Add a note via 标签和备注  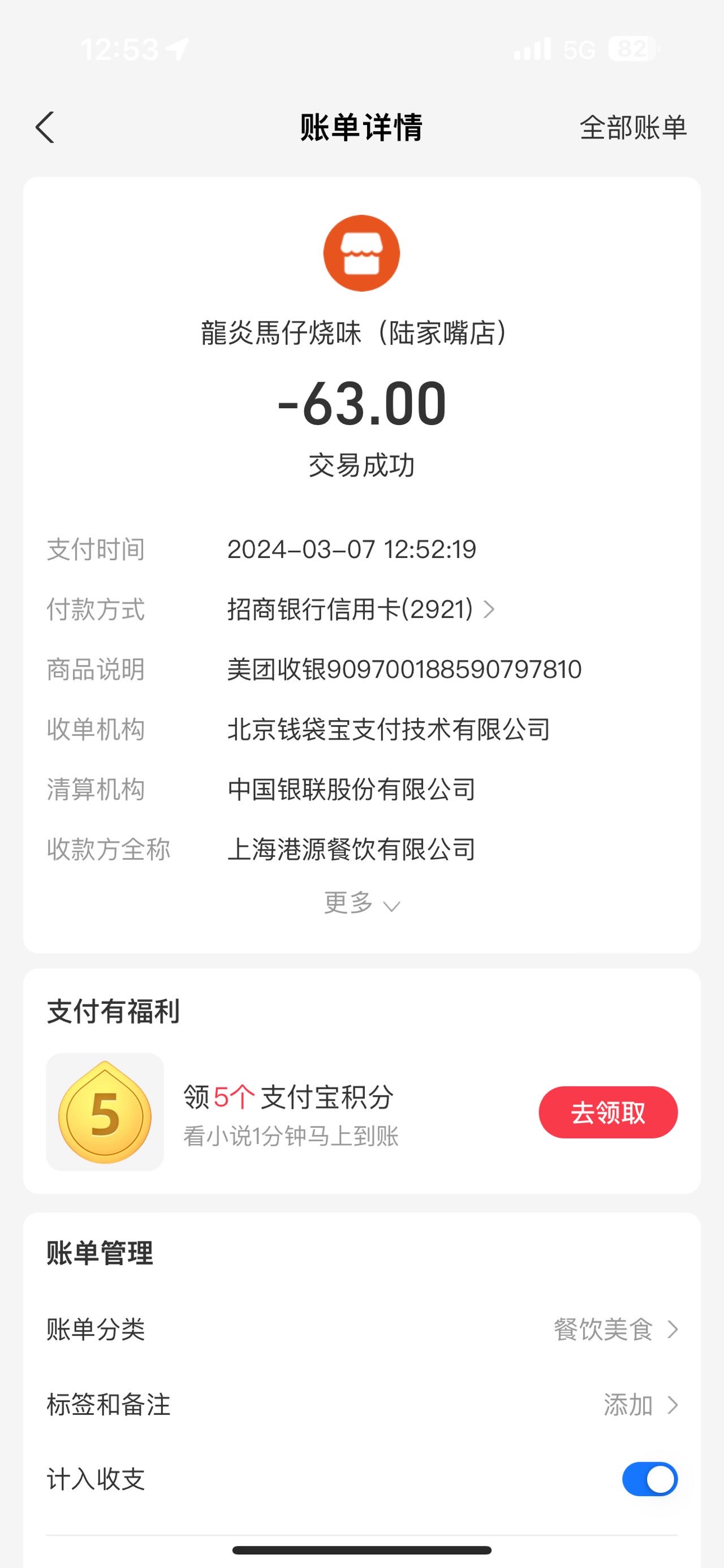pos(361,1405)
